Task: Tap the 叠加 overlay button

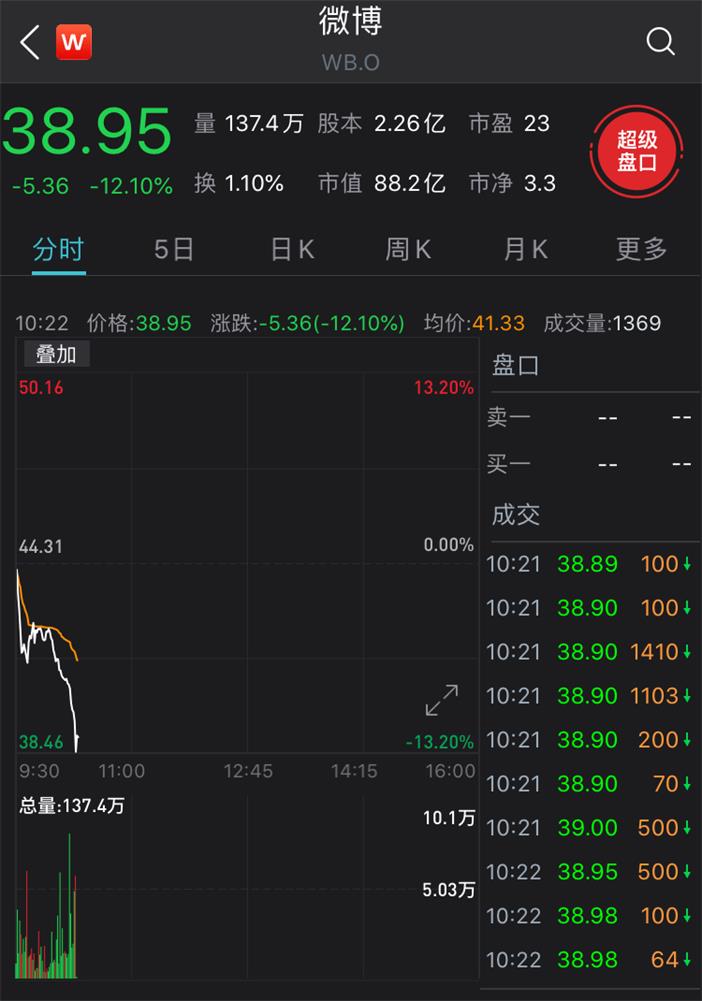Action: tap(56, 354)
